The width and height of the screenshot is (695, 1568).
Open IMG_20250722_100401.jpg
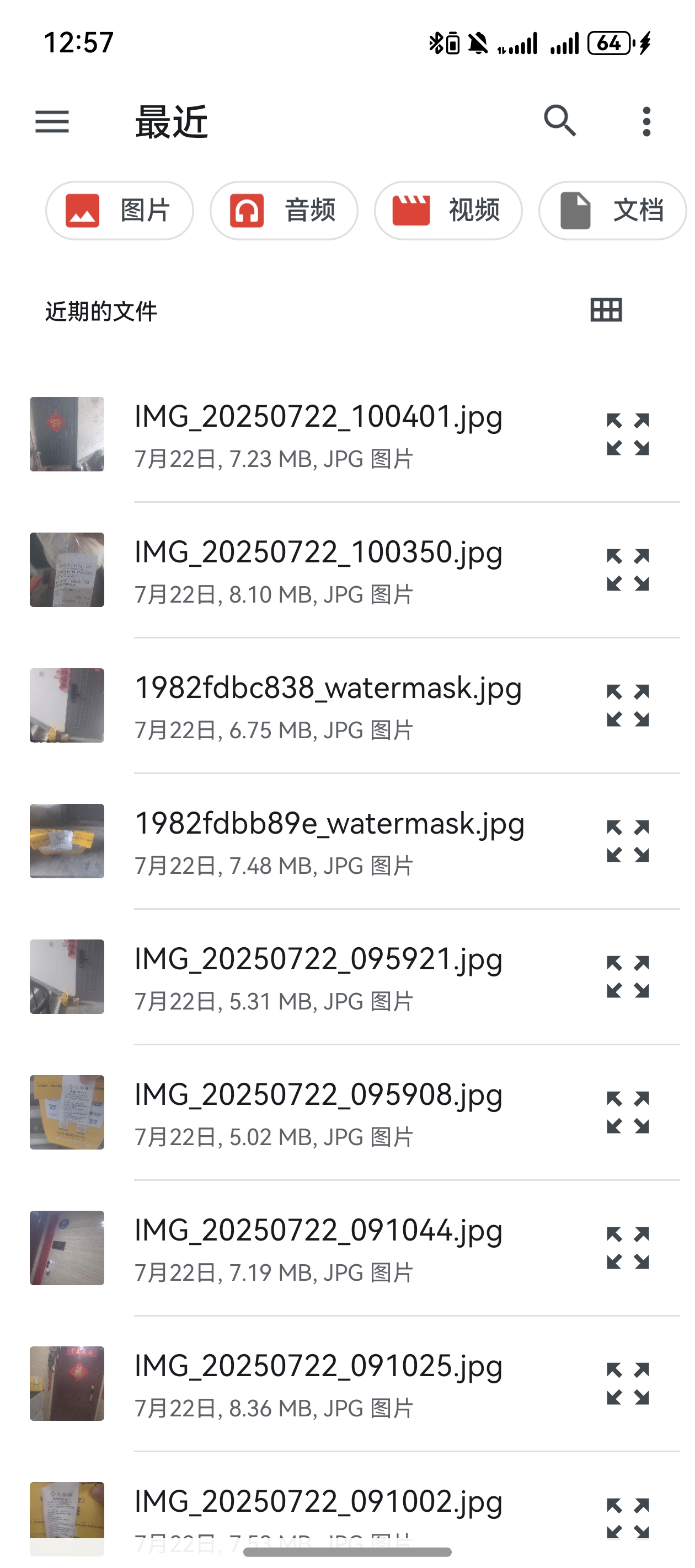coord(318,433)
